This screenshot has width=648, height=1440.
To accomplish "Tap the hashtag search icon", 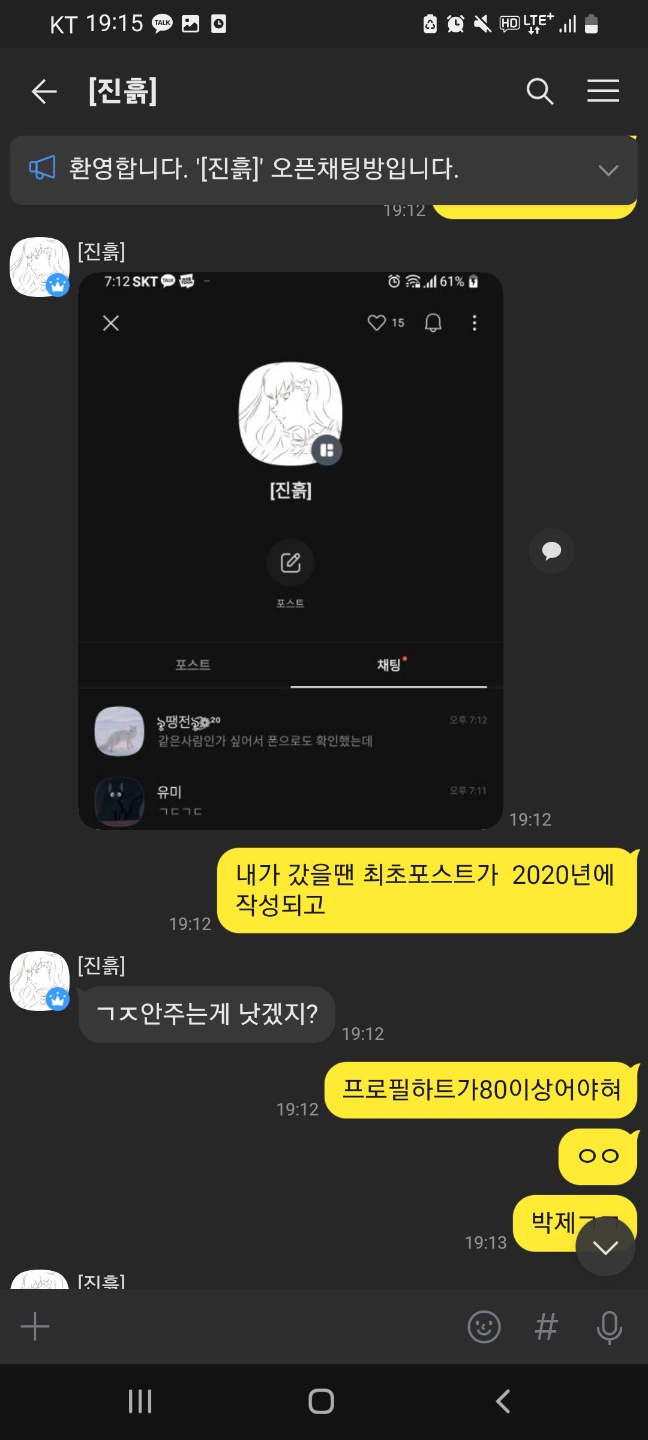I will [546, 1327].
